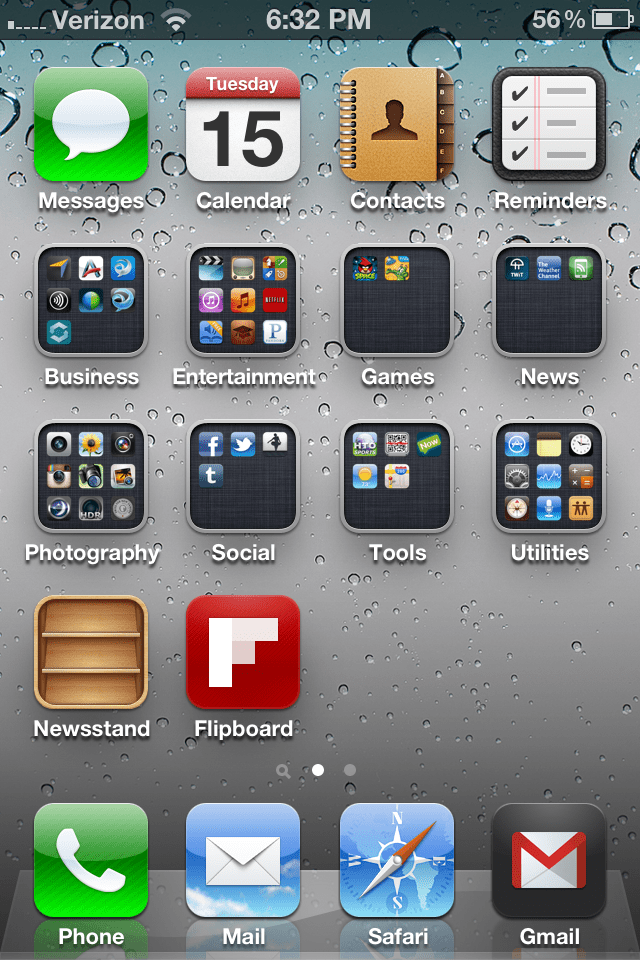Open the Social folder

click(243, 477)
